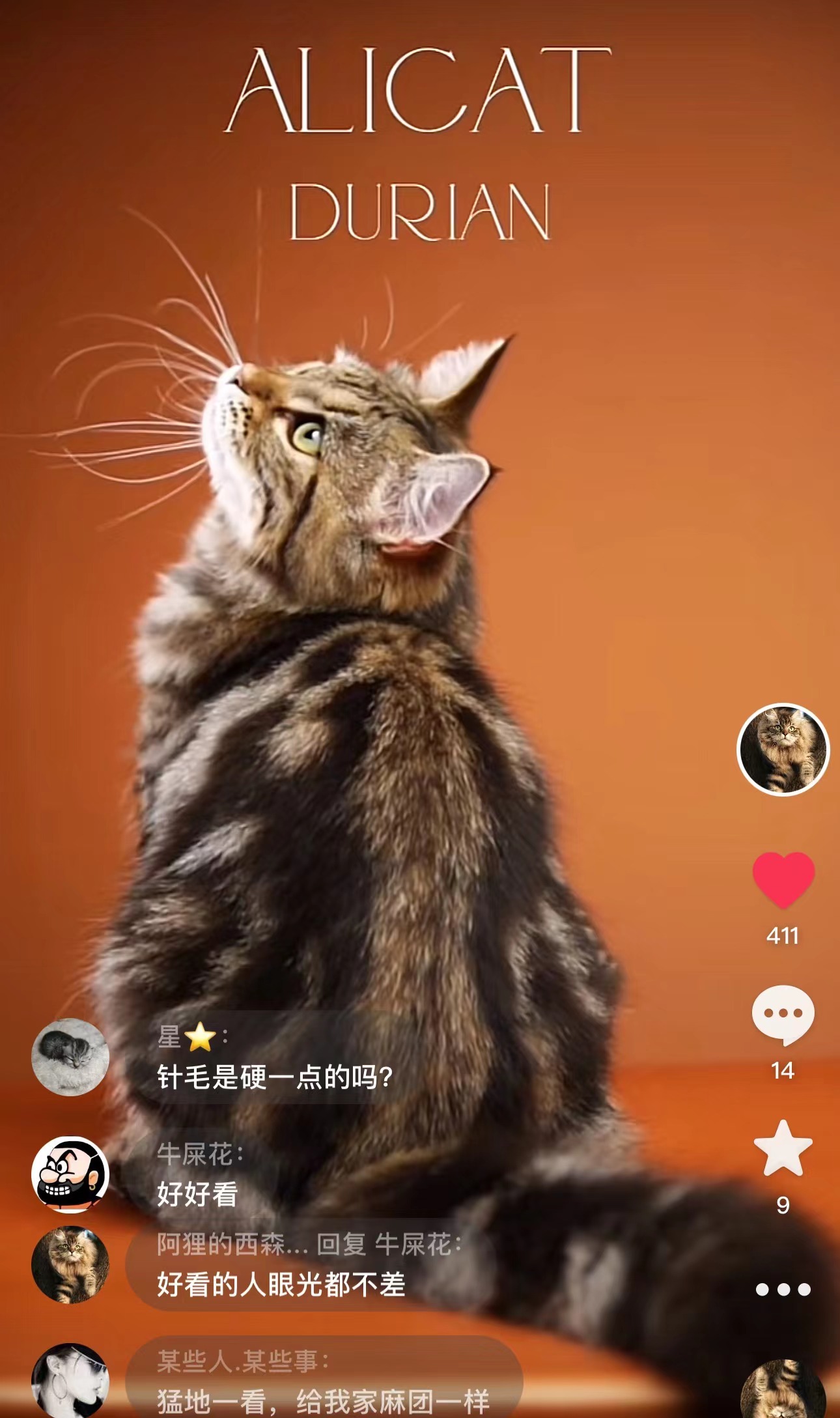Screen dimensions: 840x1418
Task: Tap 牛屎花's comment 好好看
Action: tap(197, 1194)
